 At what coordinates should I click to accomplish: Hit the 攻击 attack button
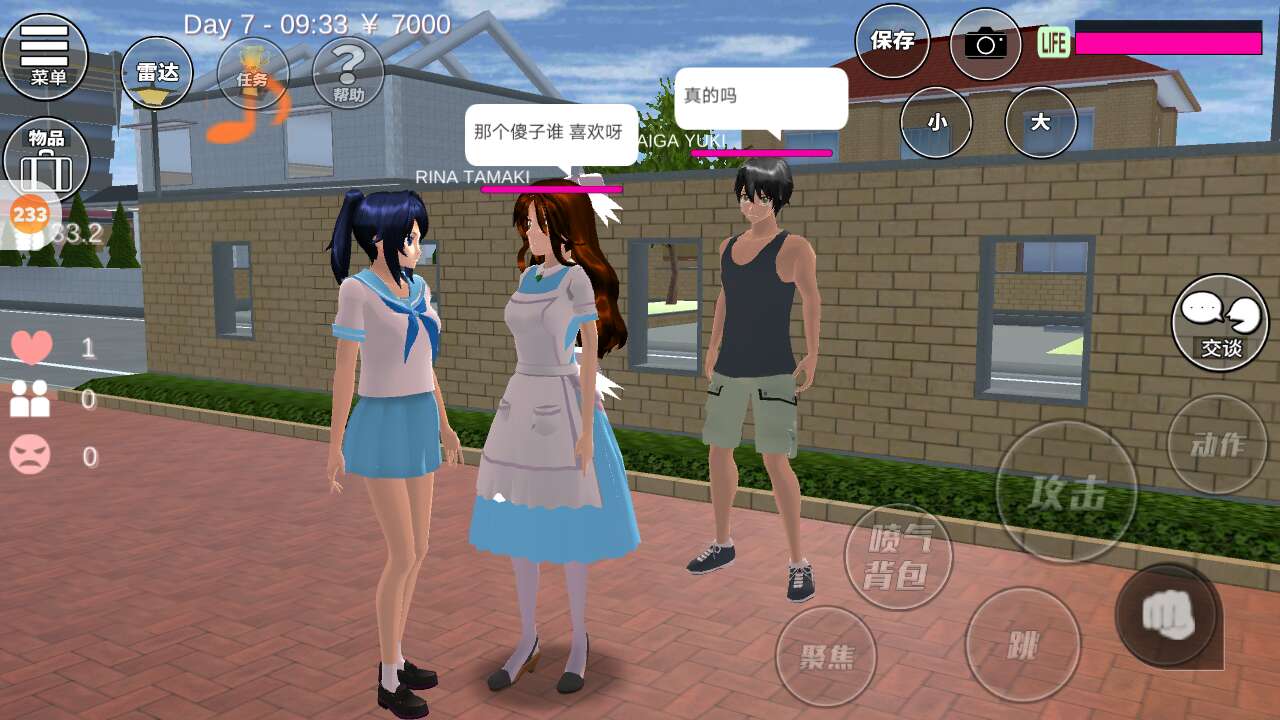click(1067, 492)
